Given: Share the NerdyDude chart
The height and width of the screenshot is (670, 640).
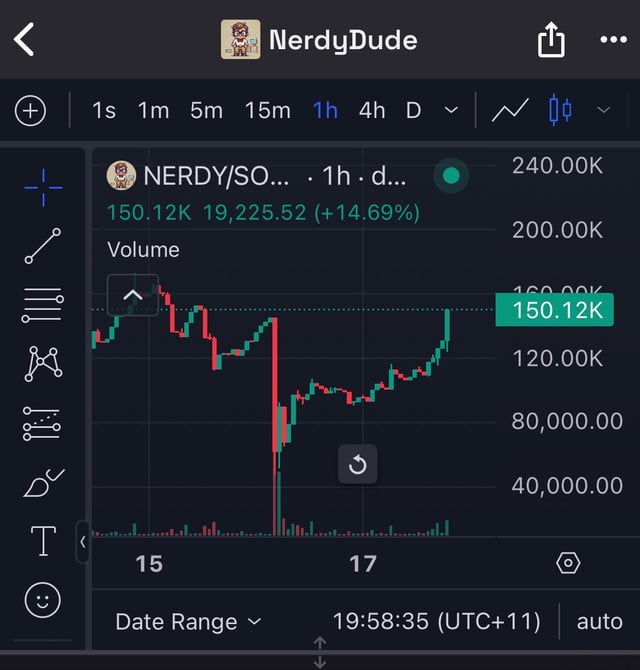Looking at the screenshot, I should pos(551,40).
